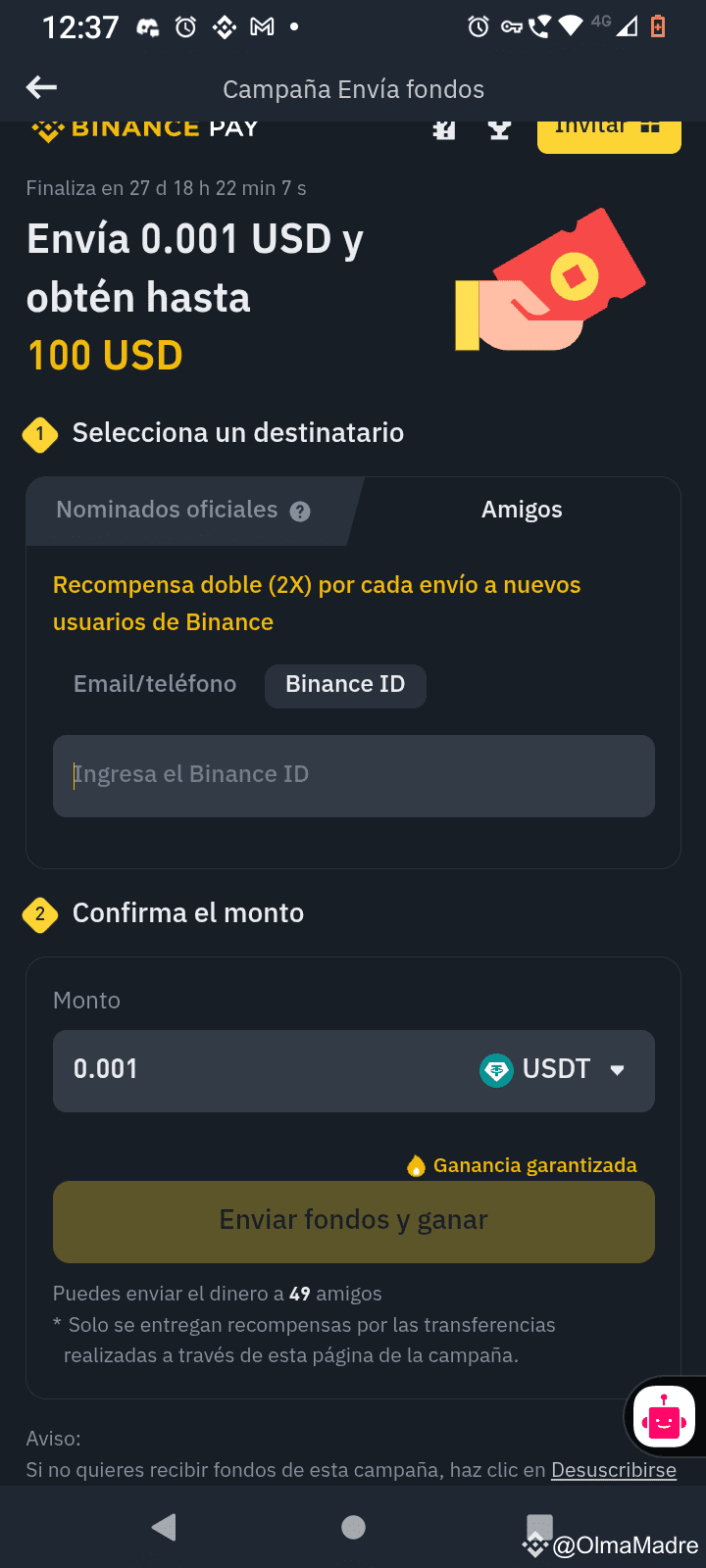Open the trophy rewards icon

[x=499, y=128]
